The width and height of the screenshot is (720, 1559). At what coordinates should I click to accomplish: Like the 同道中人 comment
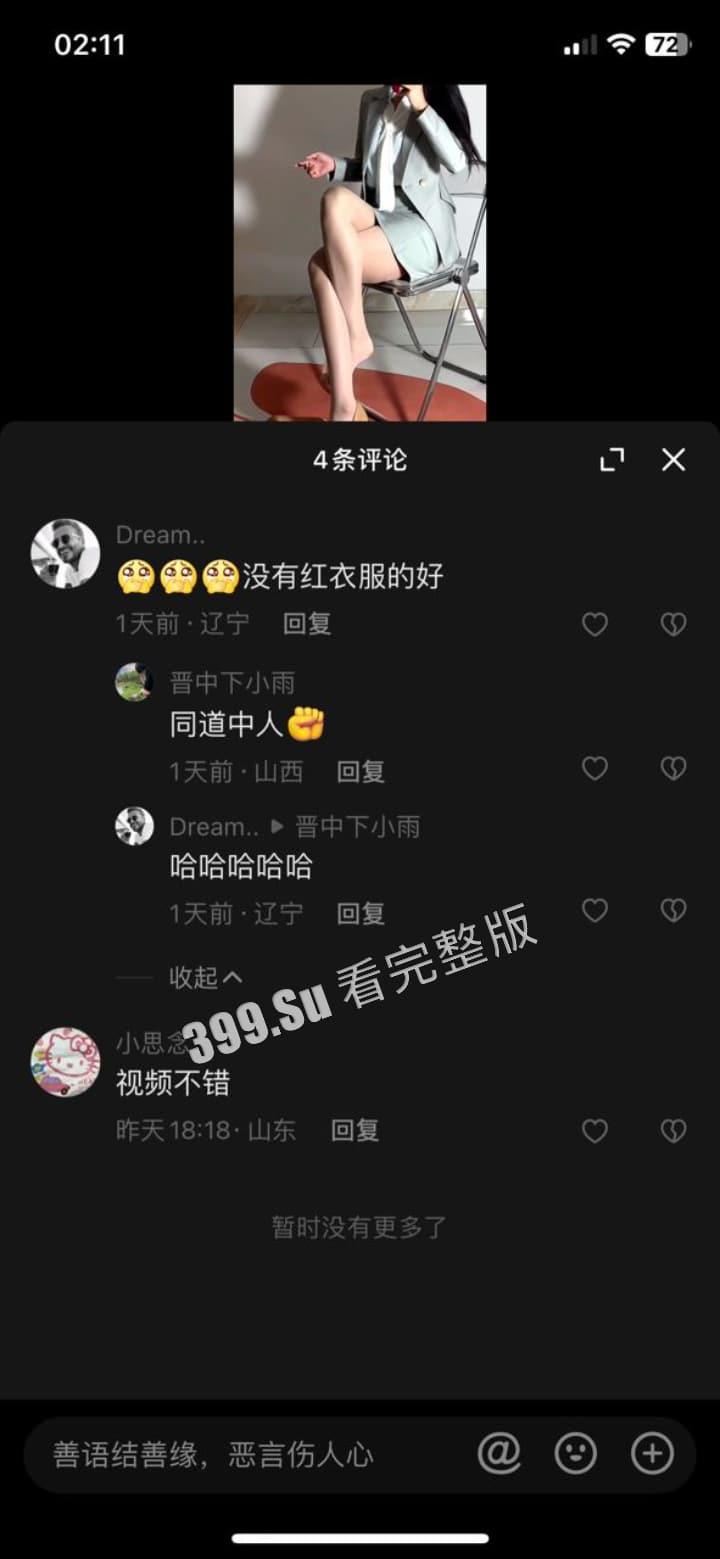point(595,768)
